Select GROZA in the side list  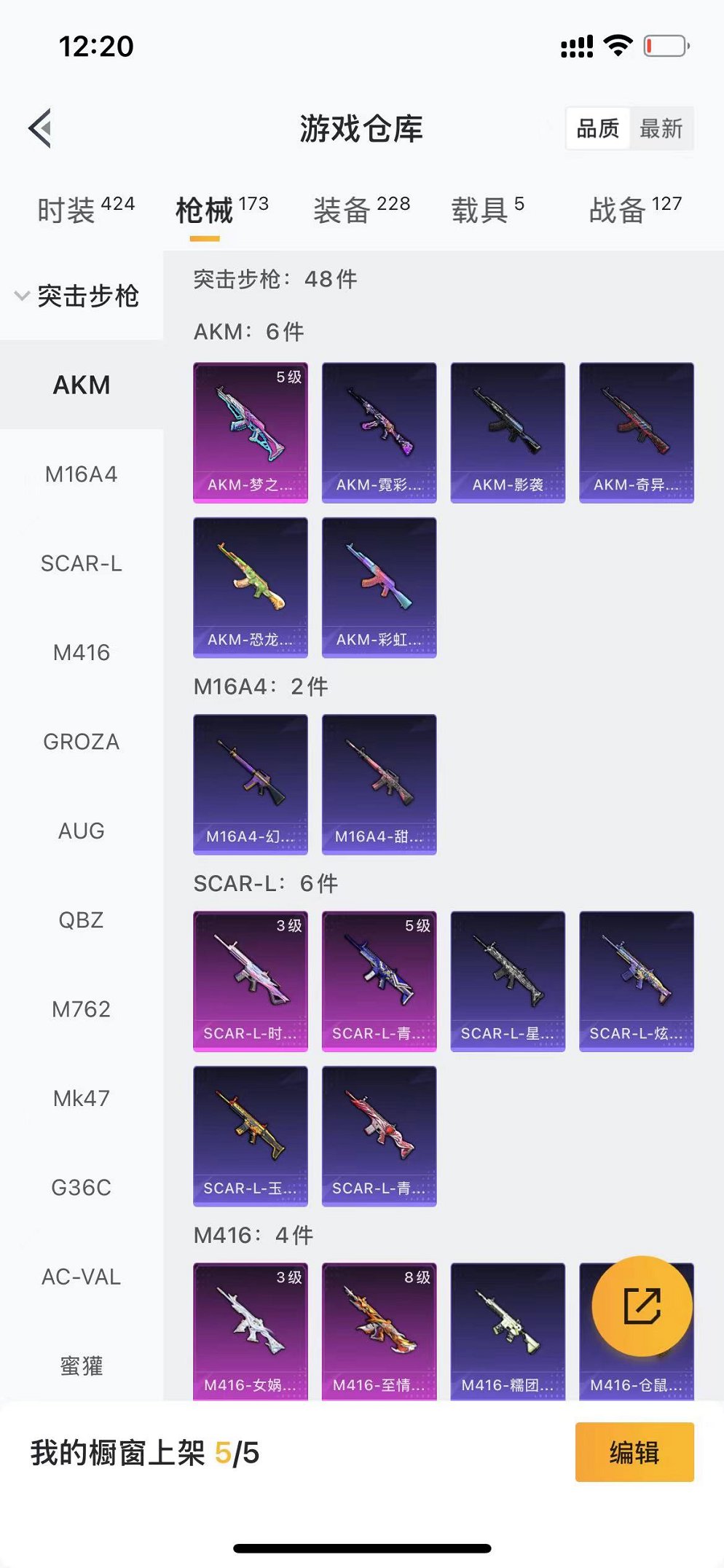[81, 742]
